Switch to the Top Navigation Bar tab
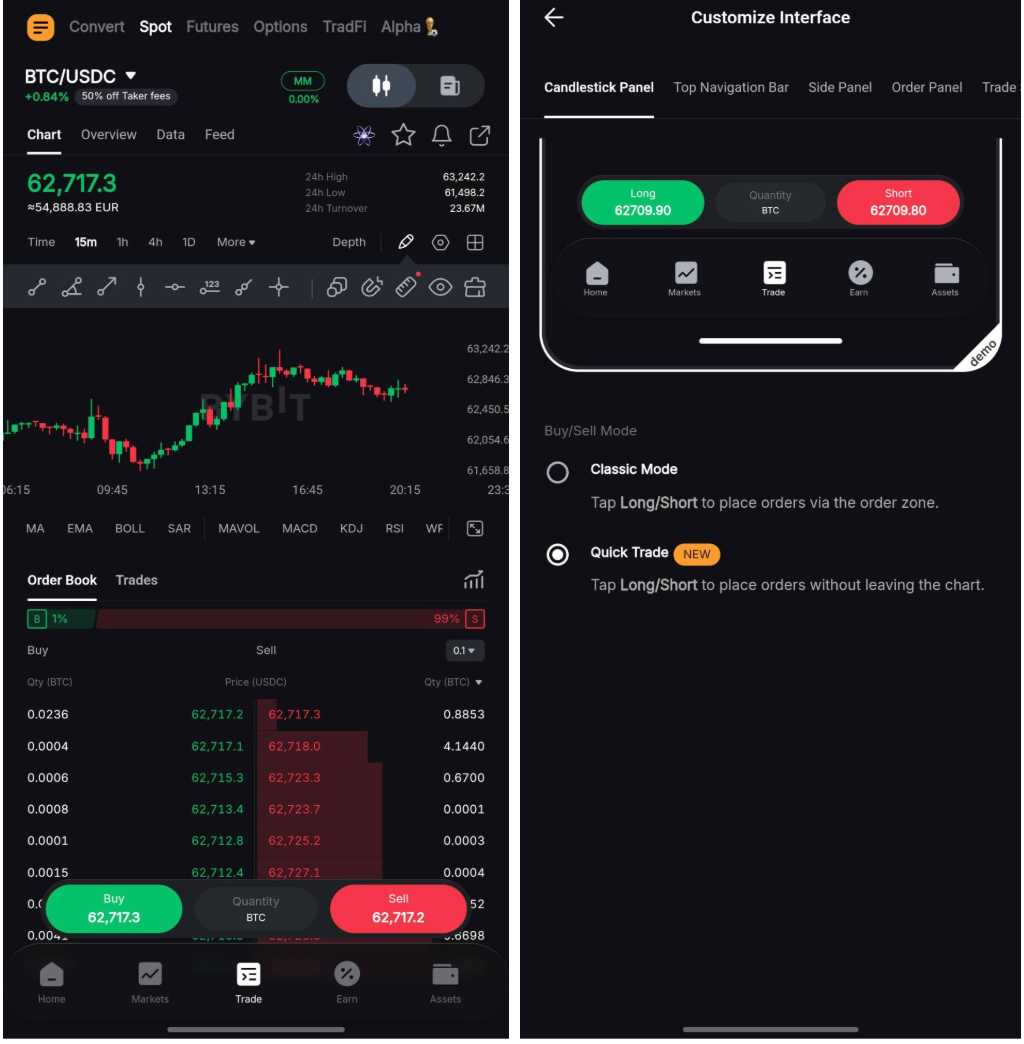 coord(730,87)
